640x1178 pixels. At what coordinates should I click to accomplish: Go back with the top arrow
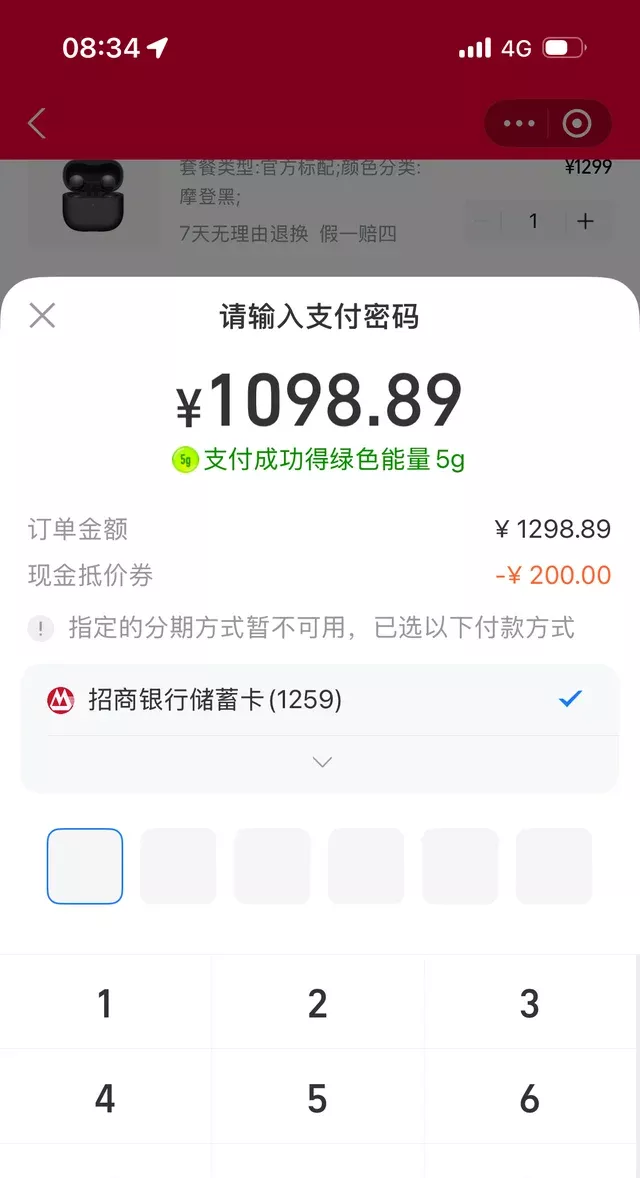tap(37, 124)
